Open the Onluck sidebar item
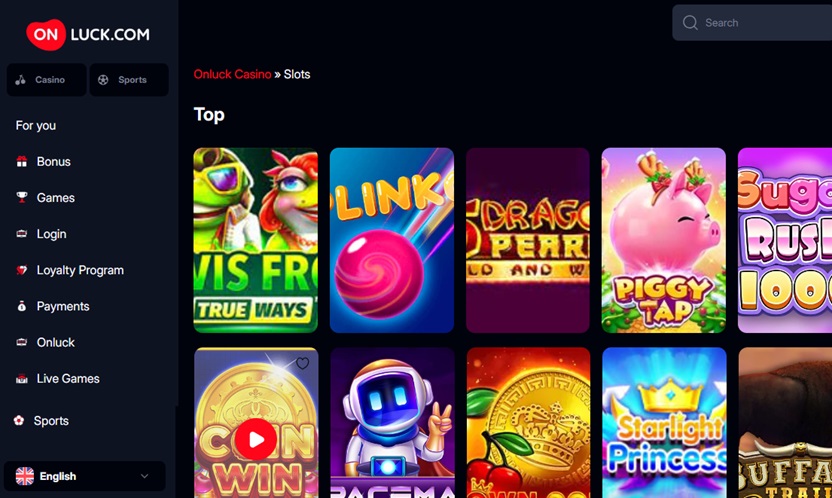This screenshot has height=498, width=832. click(55, 342)
